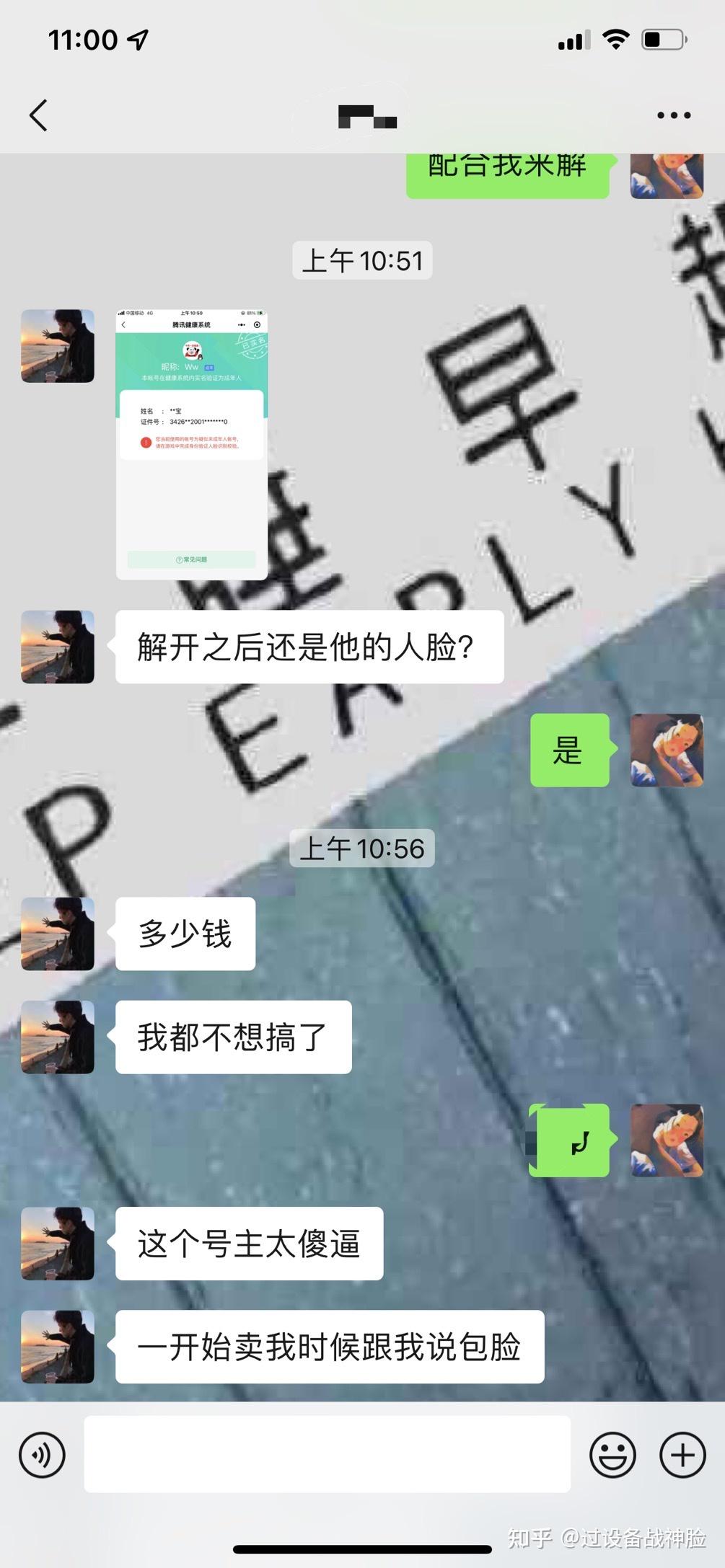The image size is (725, 1568).
Task: Play the green voice message
Action: tap(569, 1140)
